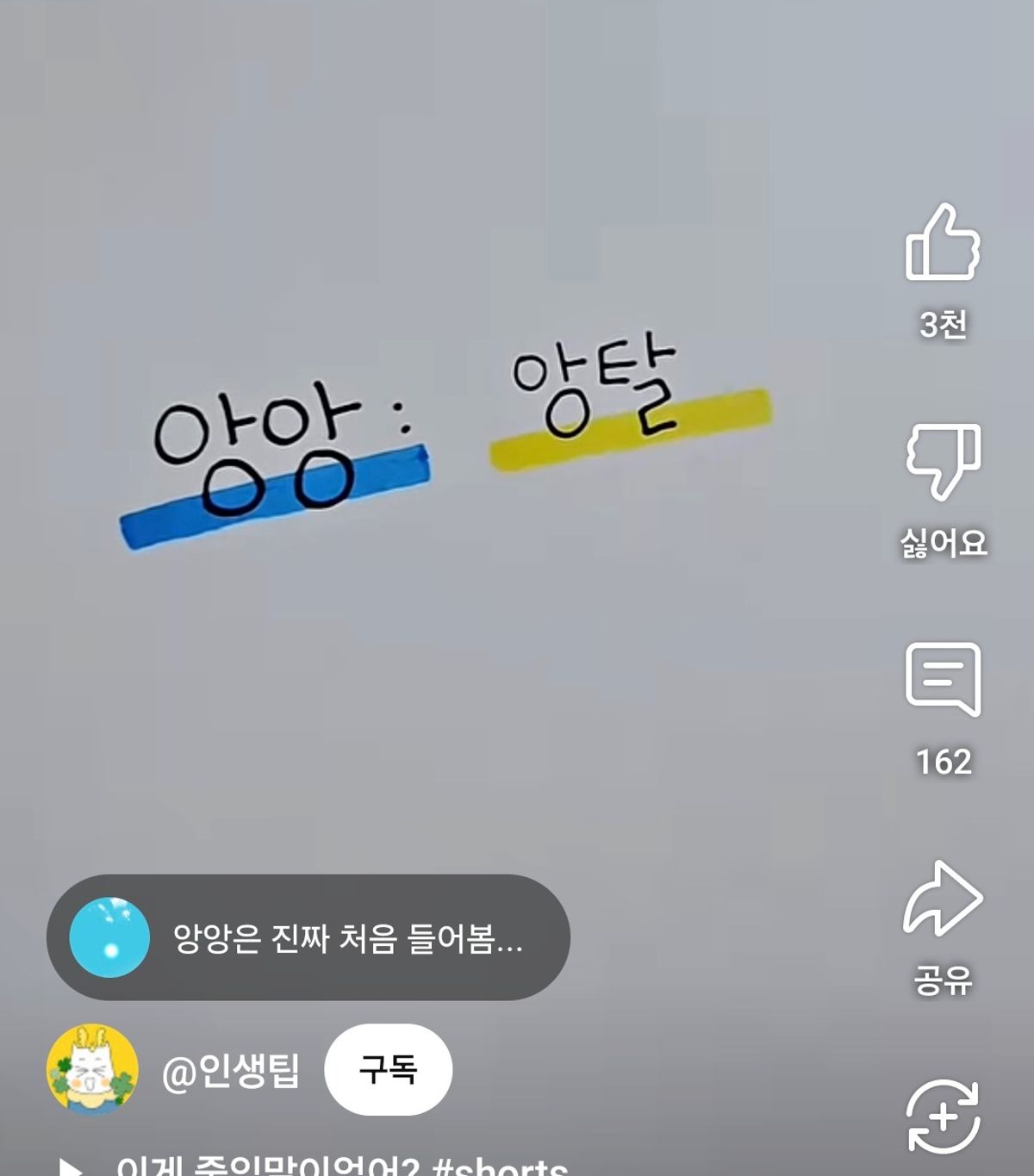This screenshot has height=1176, width=1034.
Task: Share this video via 공유
Action: tap(943, 899)
